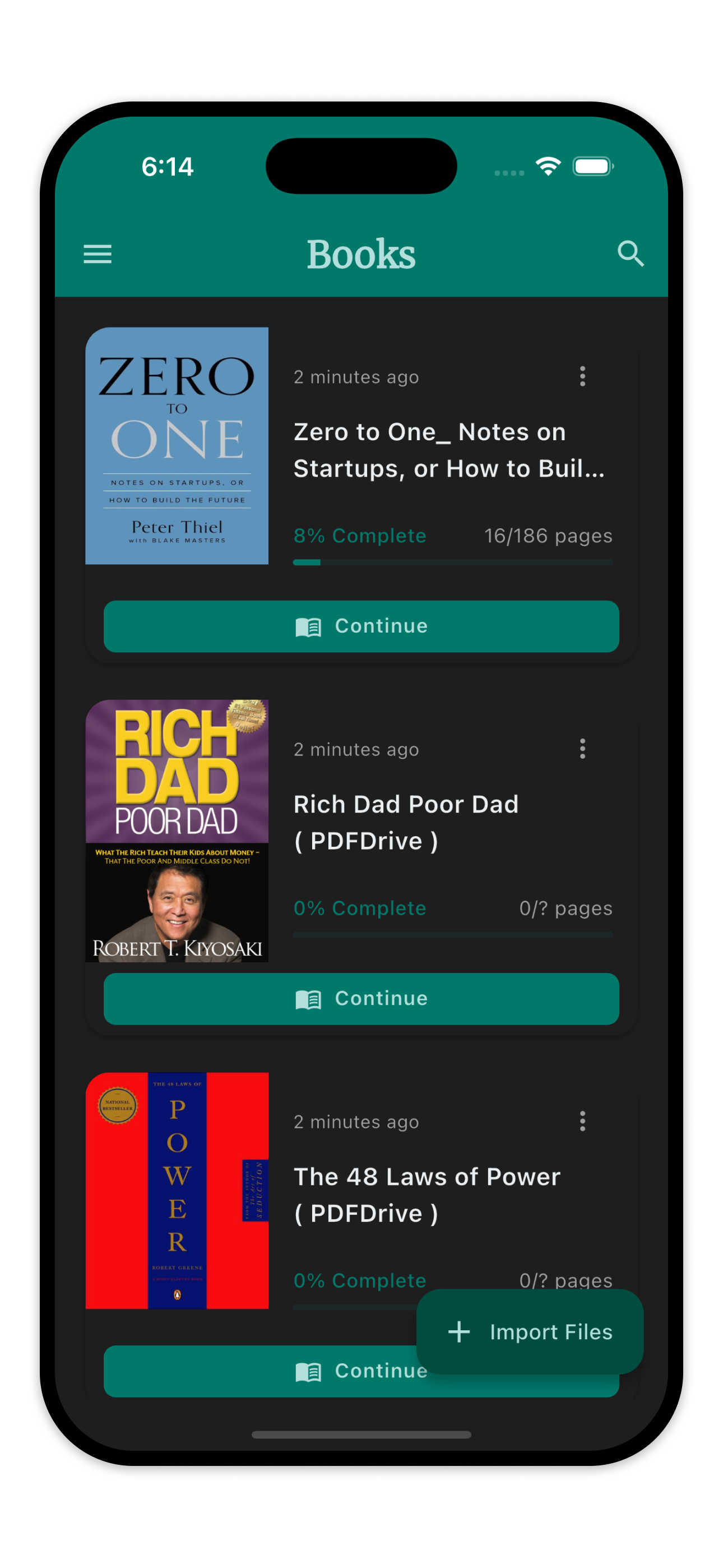
Task: Open The 48 Laws of Power cover
Action: [177, 1191]
